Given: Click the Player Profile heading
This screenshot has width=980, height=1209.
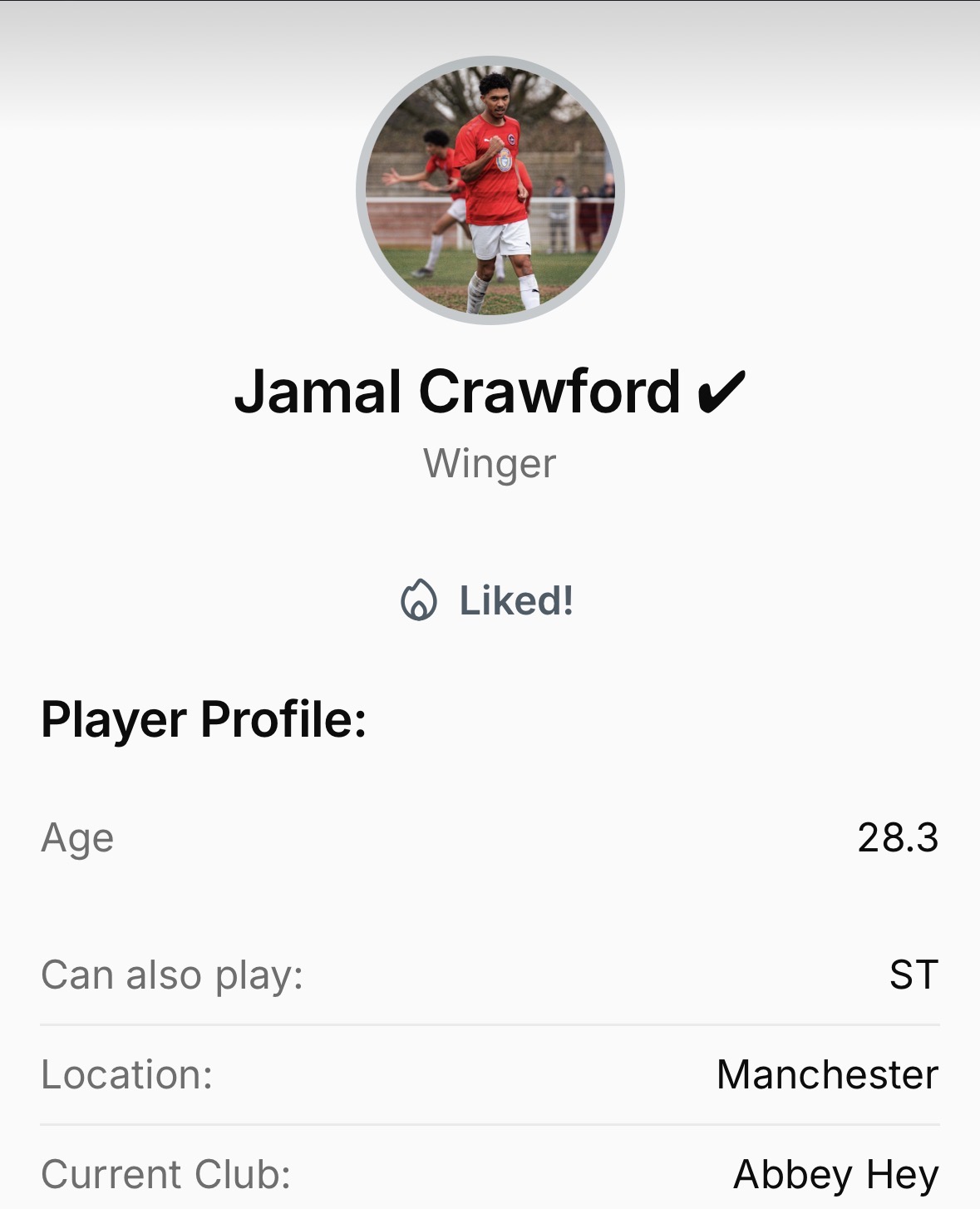Looking at the screenshot, I should [203, 722].
